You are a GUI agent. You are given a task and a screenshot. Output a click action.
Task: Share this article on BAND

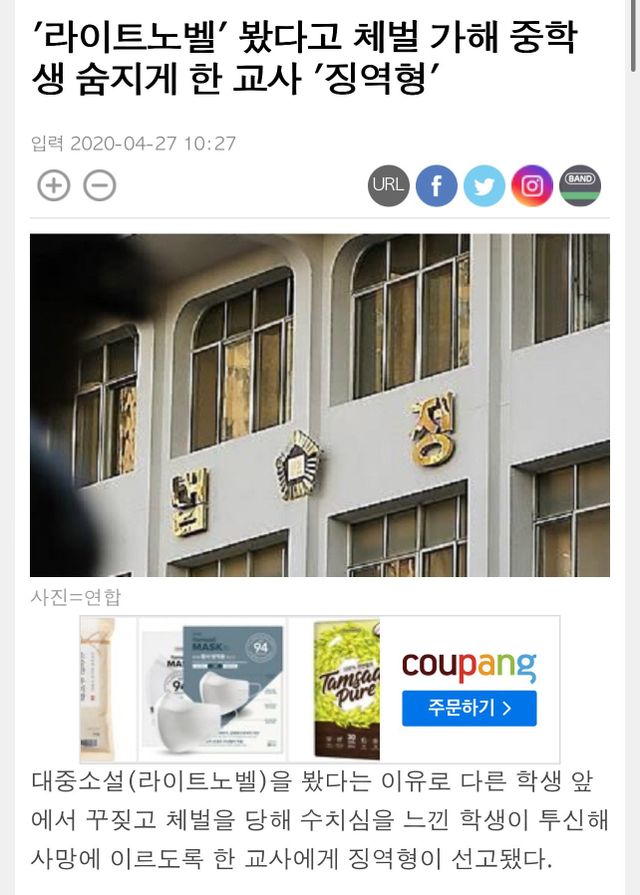click(580, 185)
